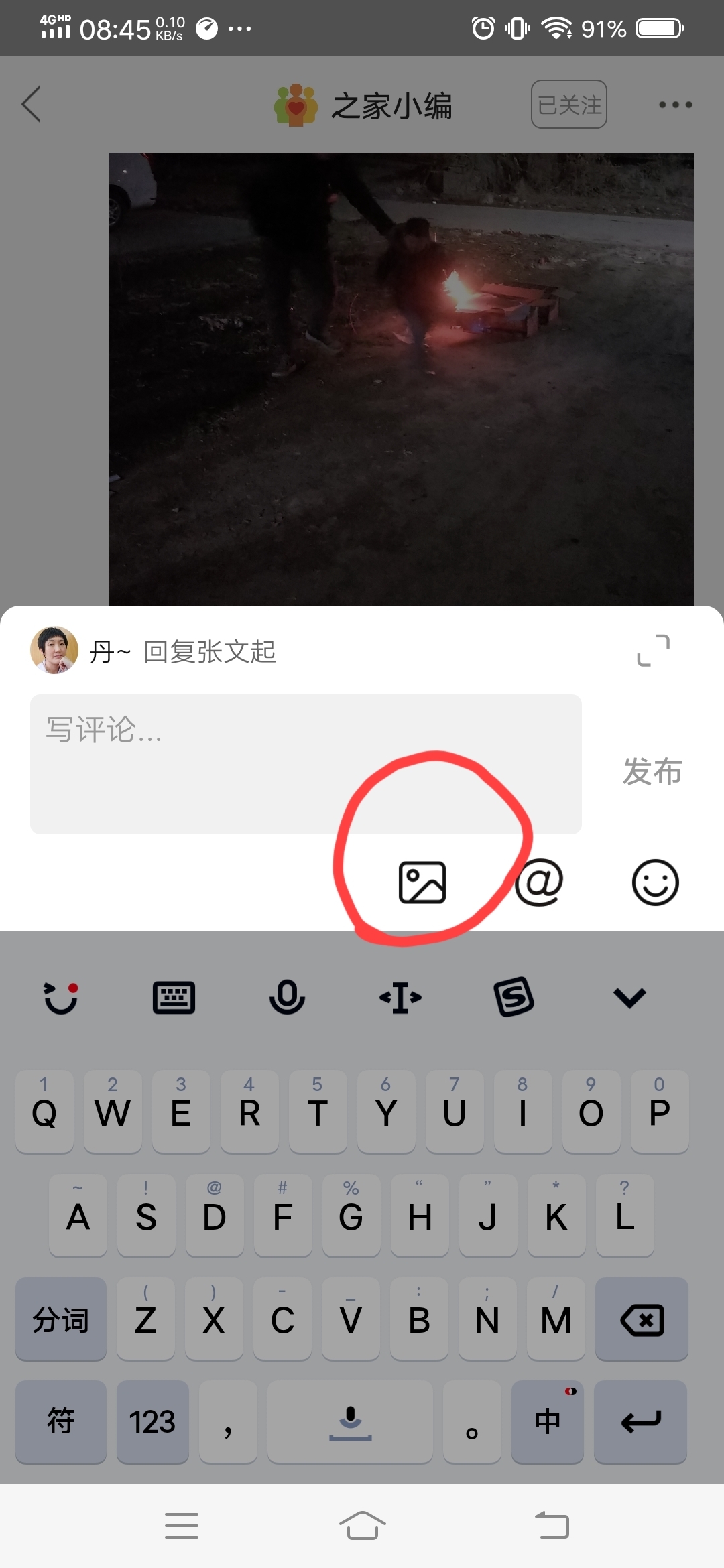
Task: Mention someone with the @ icon
Action: 539,883
